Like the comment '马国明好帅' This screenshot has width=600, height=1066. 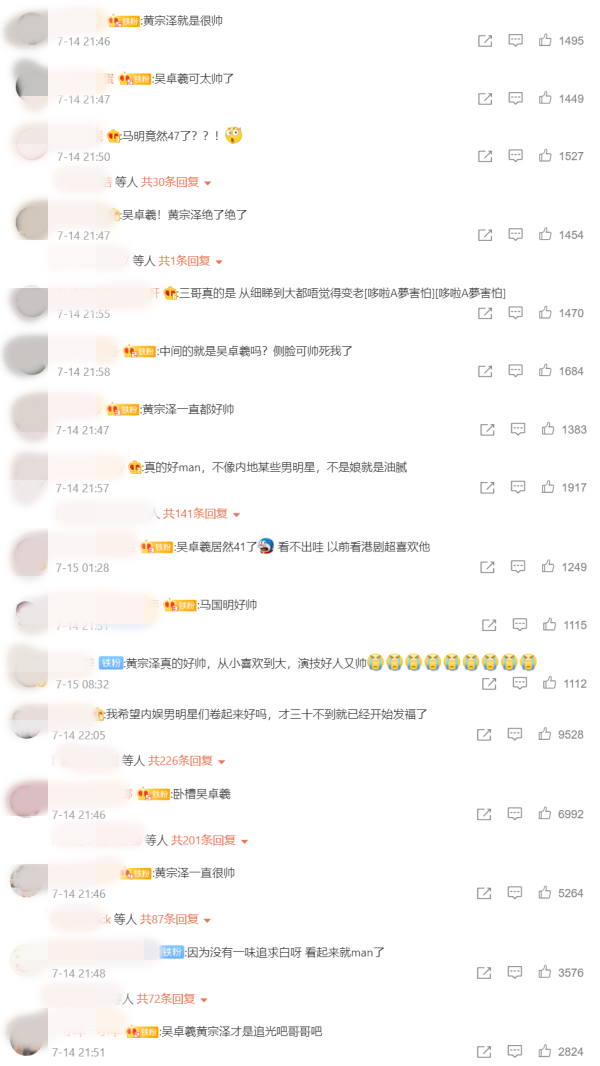coord(549,625)
